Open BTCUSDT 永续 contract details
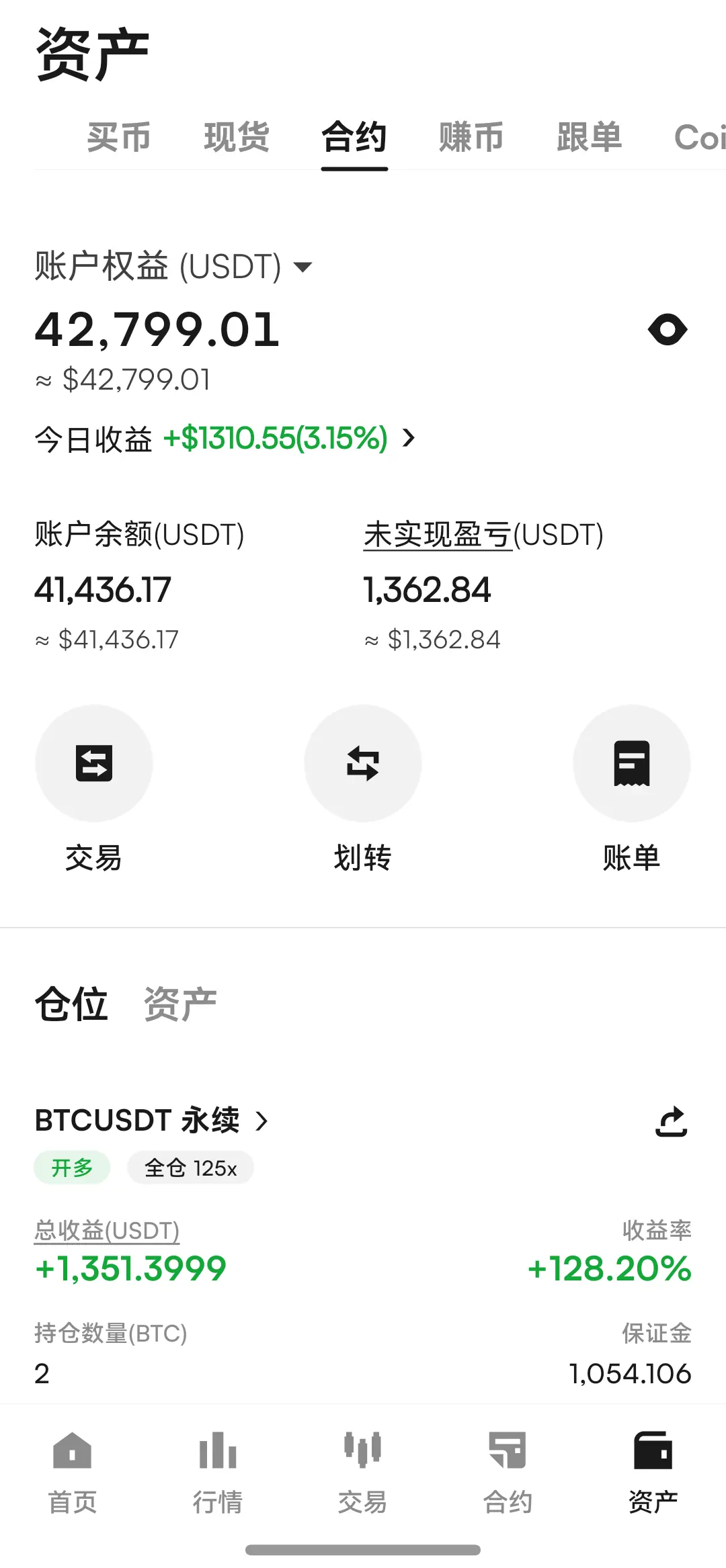This screenshot has width=726, height=1568. tap(152, 1121)
